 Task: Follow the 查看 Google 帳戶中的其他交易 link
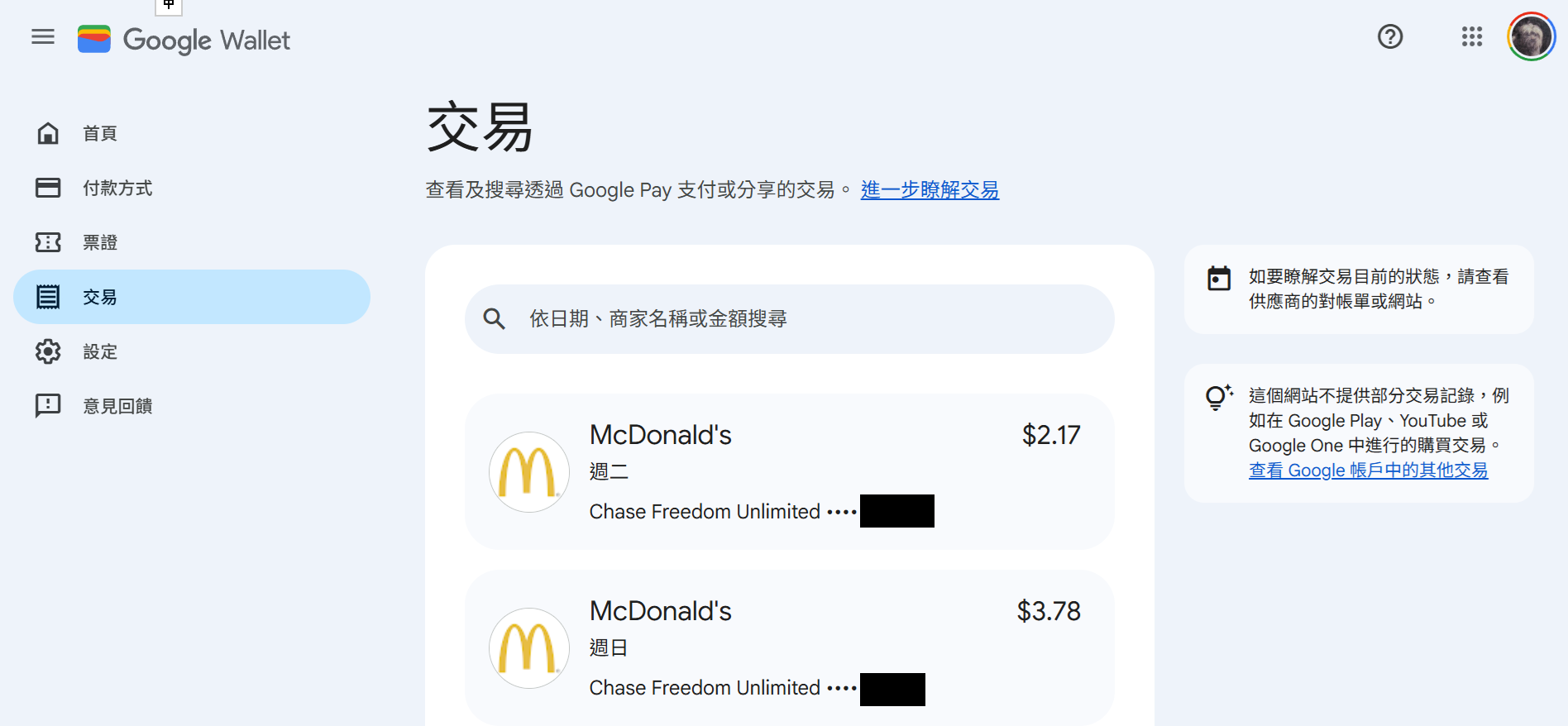coord(1368,470)
